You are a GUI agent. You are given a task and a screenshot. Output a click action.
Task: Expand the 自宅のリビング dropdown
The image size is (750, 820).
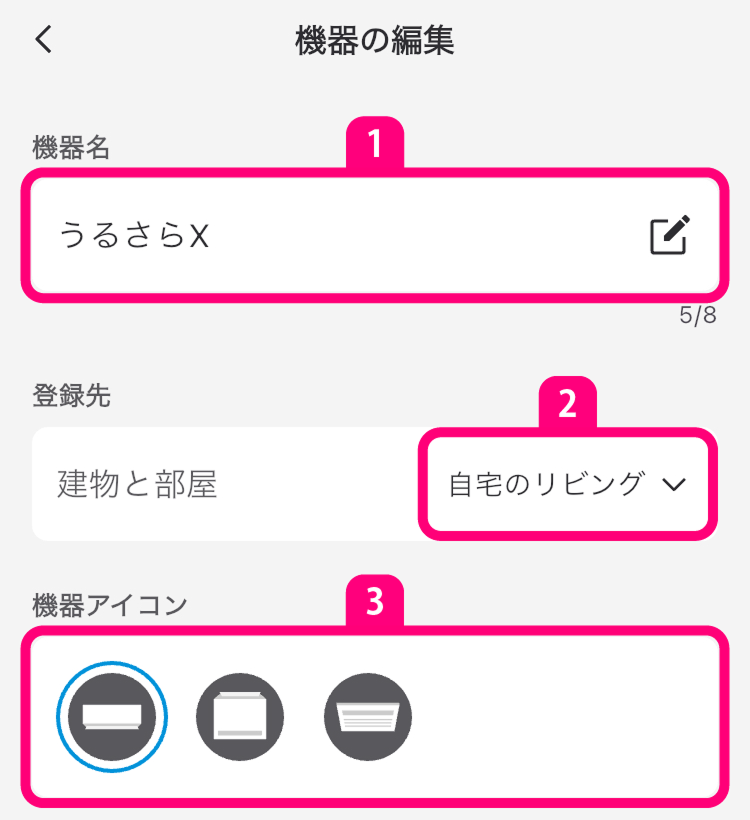point(567,485)
